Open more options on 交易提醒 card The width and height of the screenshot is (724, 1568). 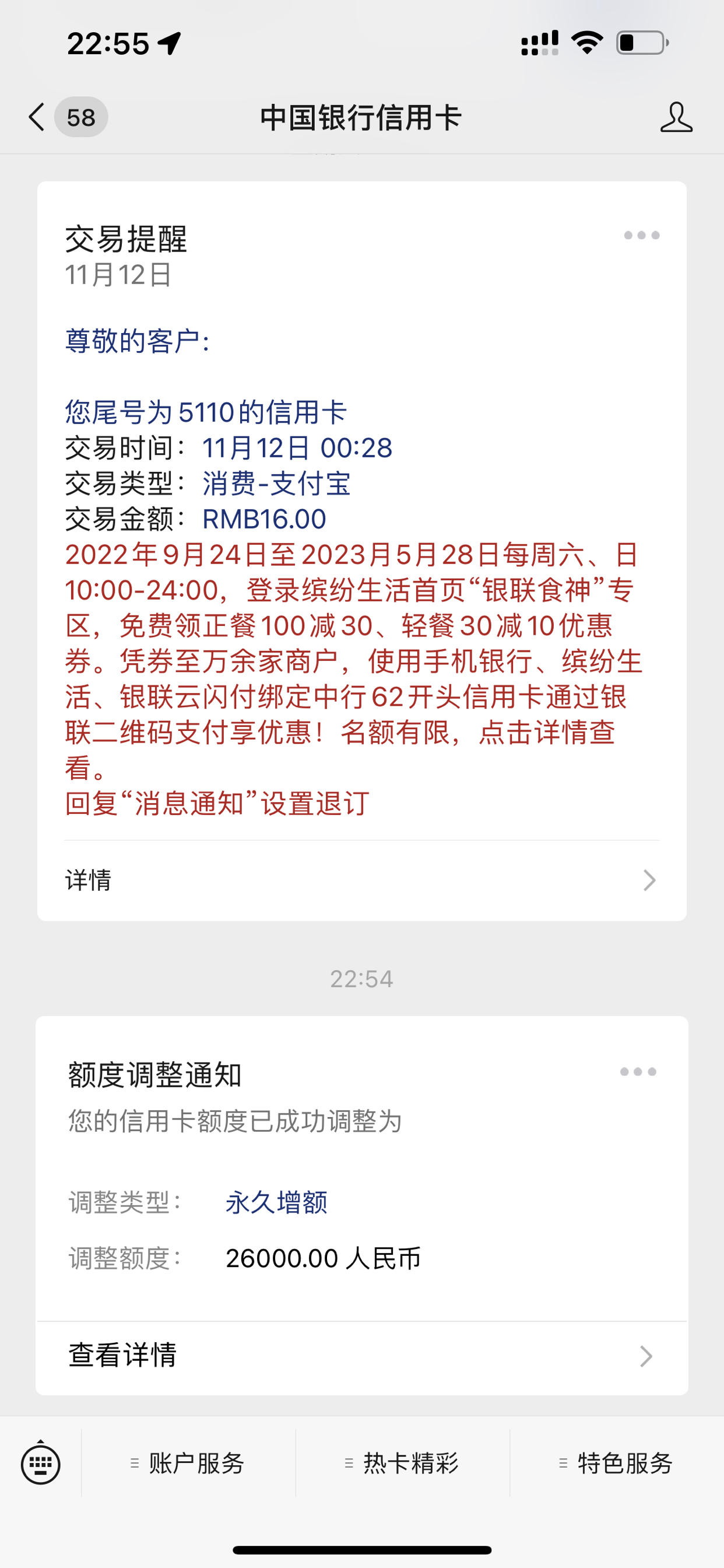[x=641, y=236]
